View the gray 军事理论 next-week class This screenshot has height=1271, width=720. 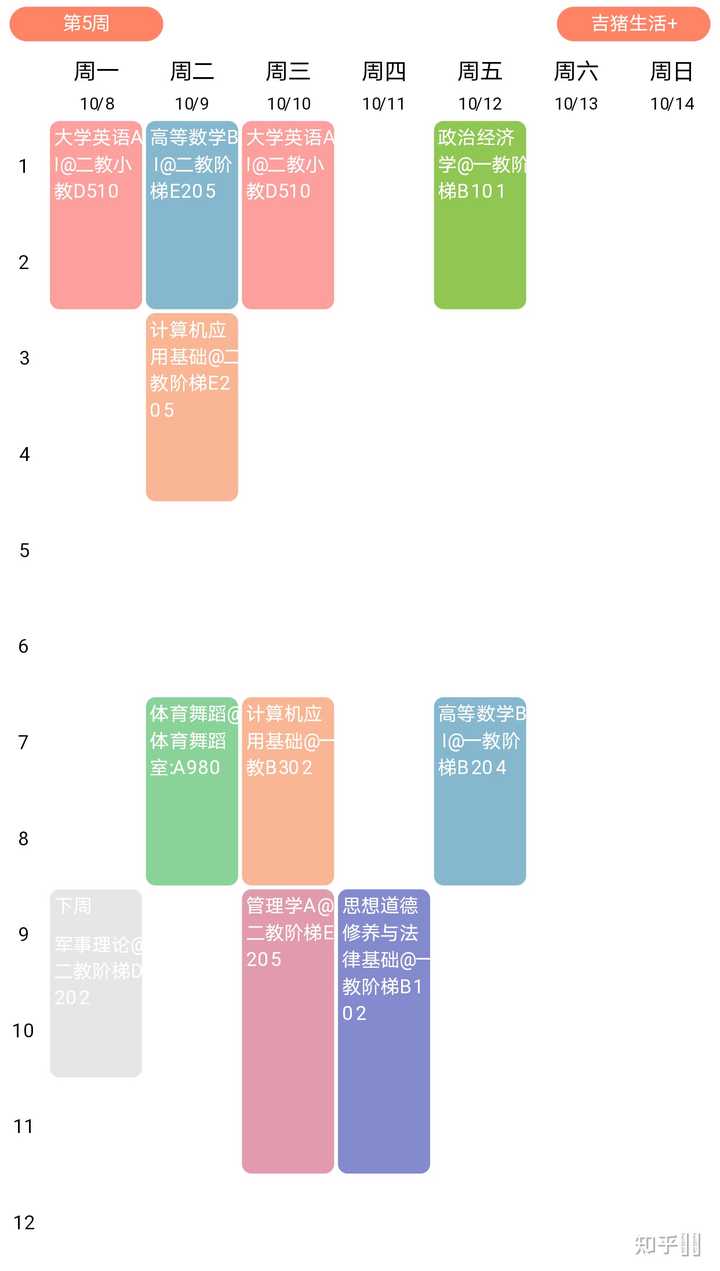click(96, 983)
